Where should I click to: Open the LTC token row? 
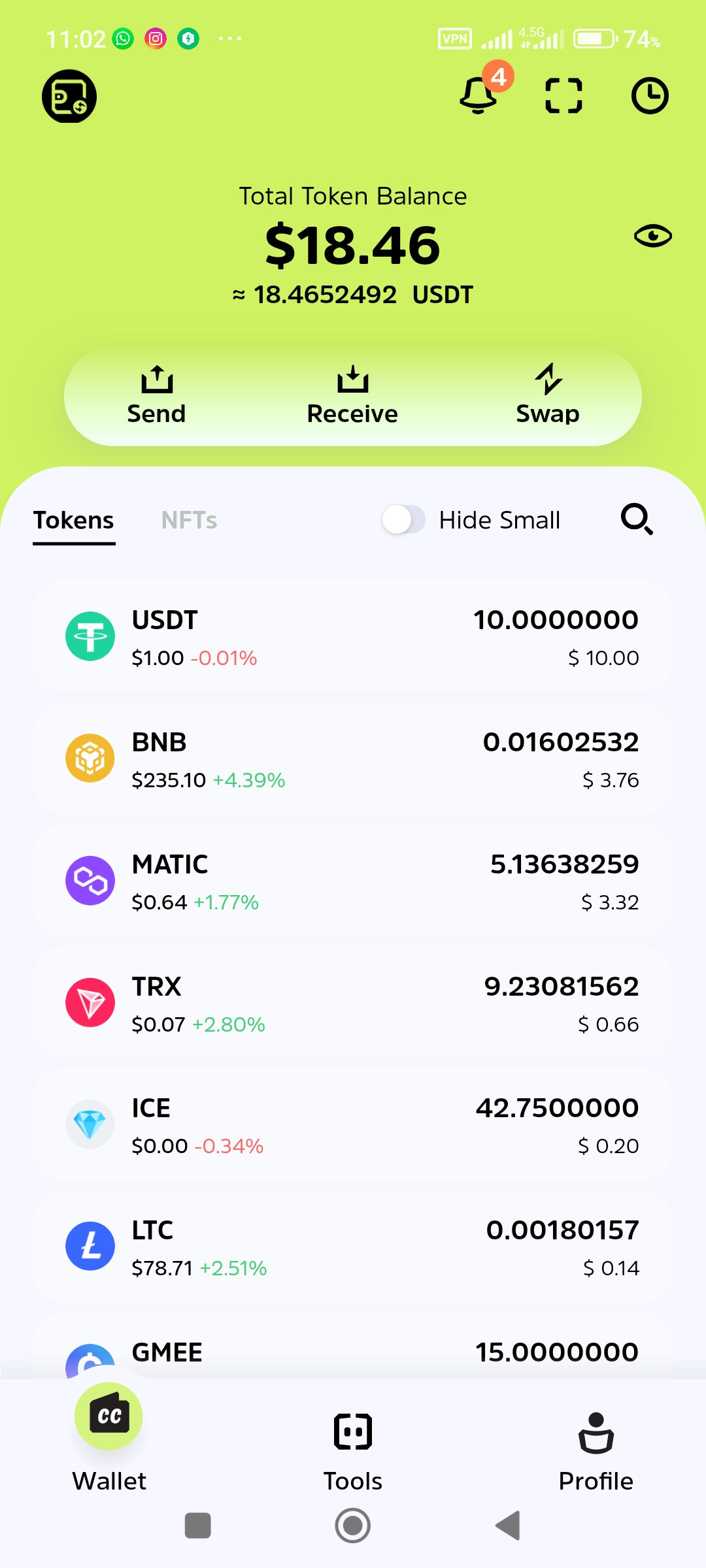coord(353,1247)
